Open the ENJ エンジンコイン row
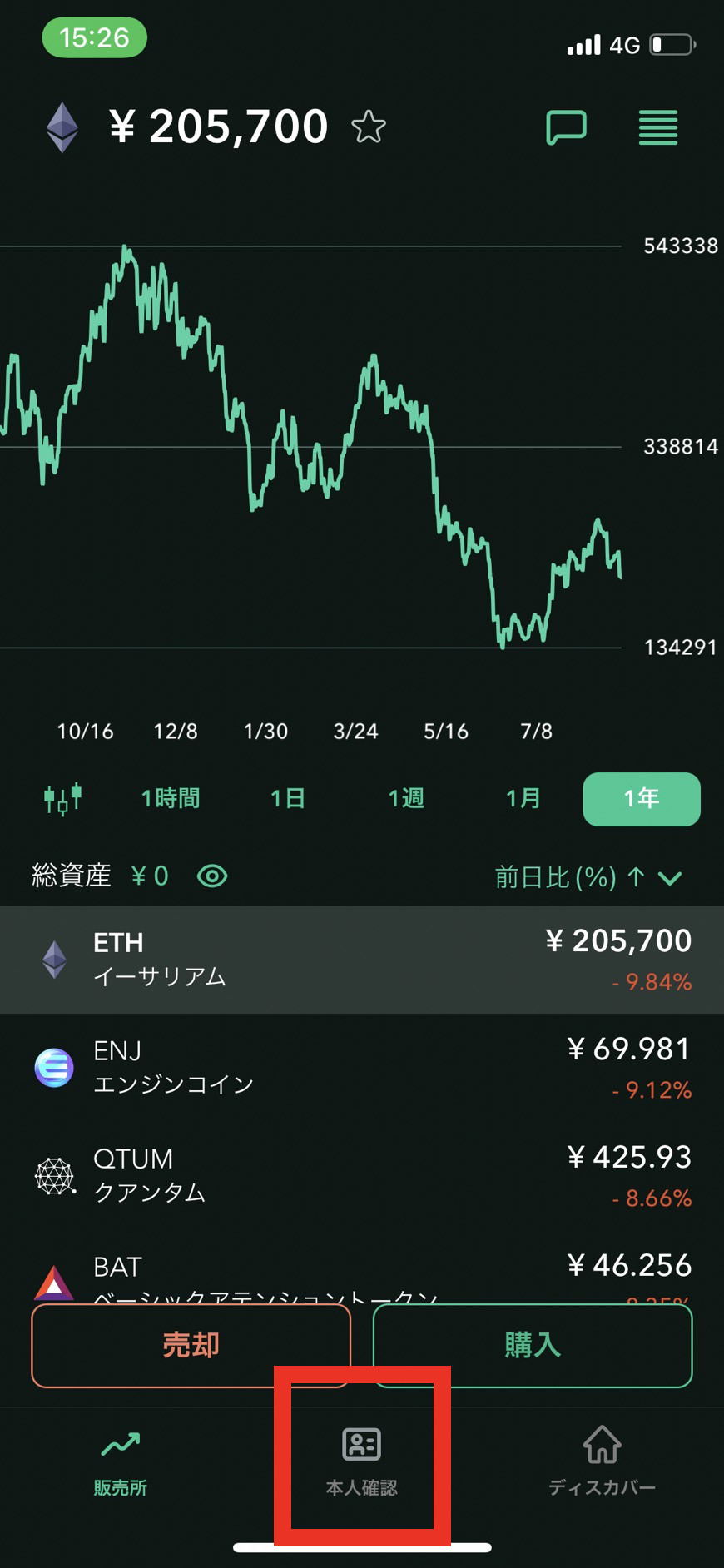This screenshot has height=1568, width=724. pyautogui.click(x=362, y=1068)
